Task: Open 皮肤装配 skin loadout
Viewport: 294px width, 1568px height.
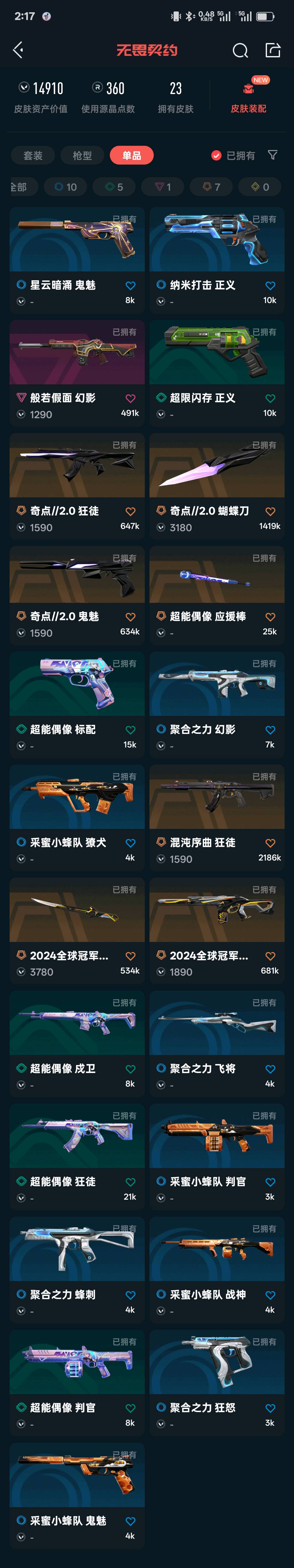Action: coord(249,97)
